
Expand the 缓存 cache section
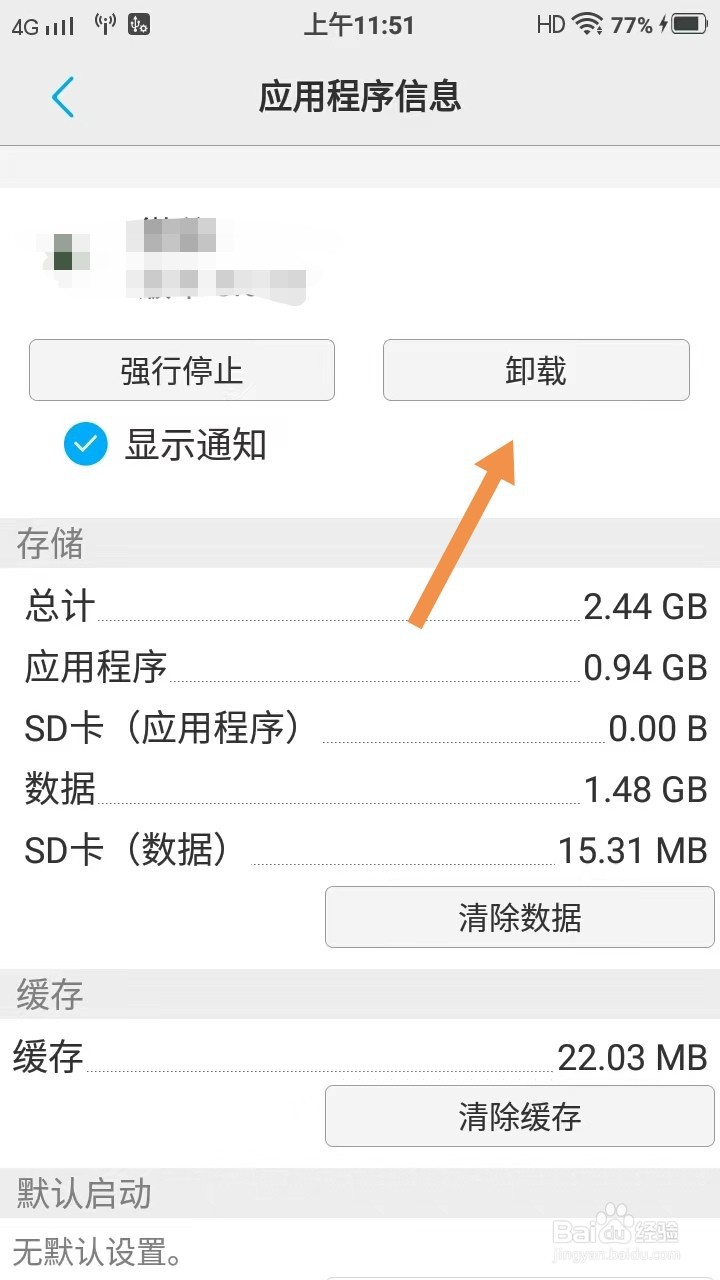coord(45,995)
